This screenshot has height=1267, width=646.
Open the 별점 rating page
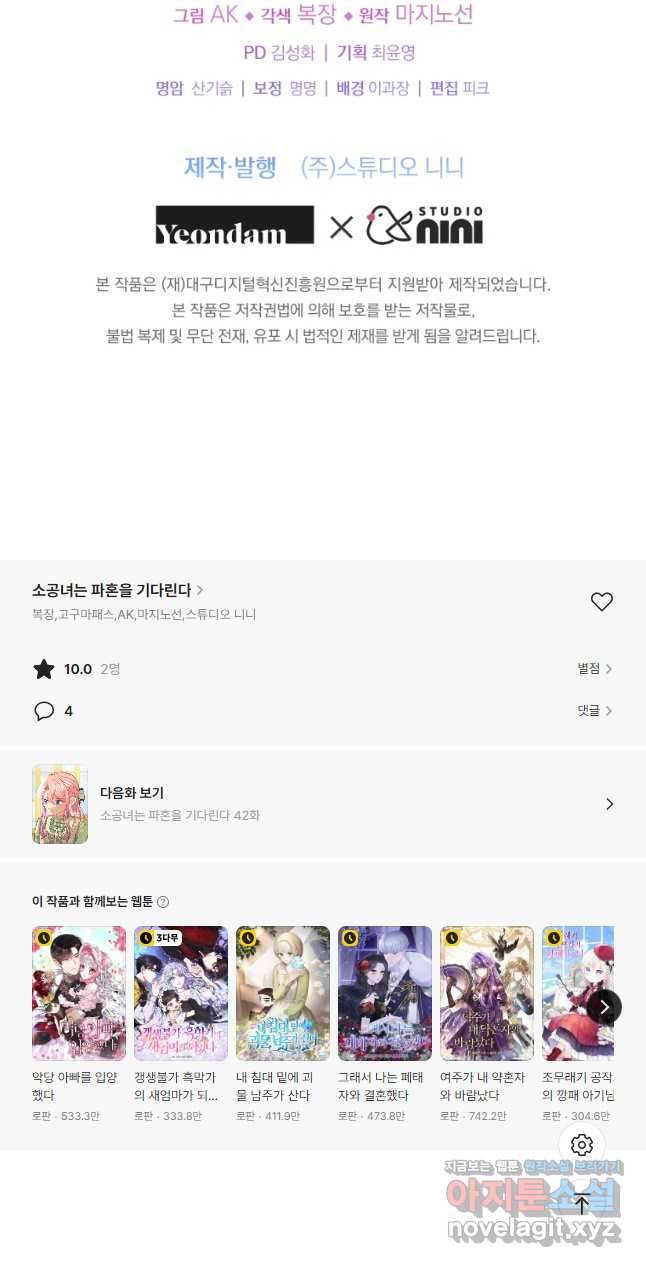point(594,669)
